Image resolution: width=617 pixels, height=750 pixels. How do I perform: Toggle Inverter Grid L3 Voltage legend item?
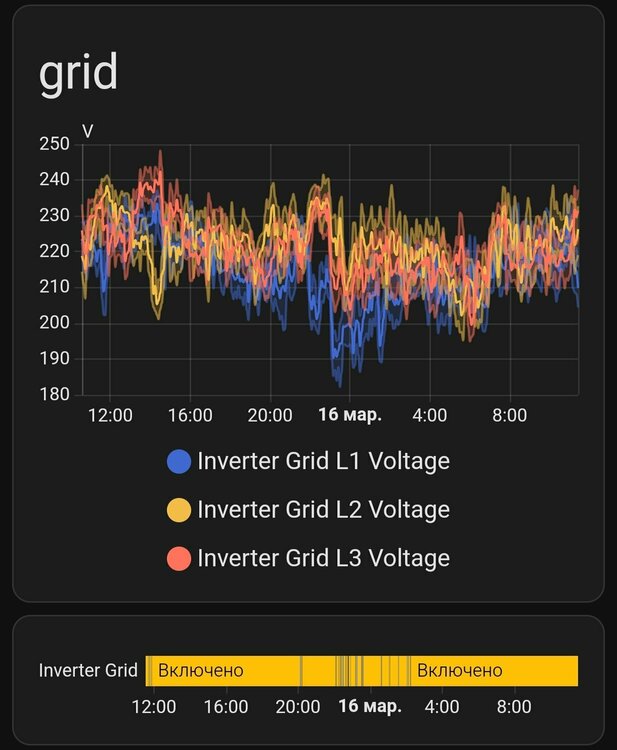click(308, 557)
